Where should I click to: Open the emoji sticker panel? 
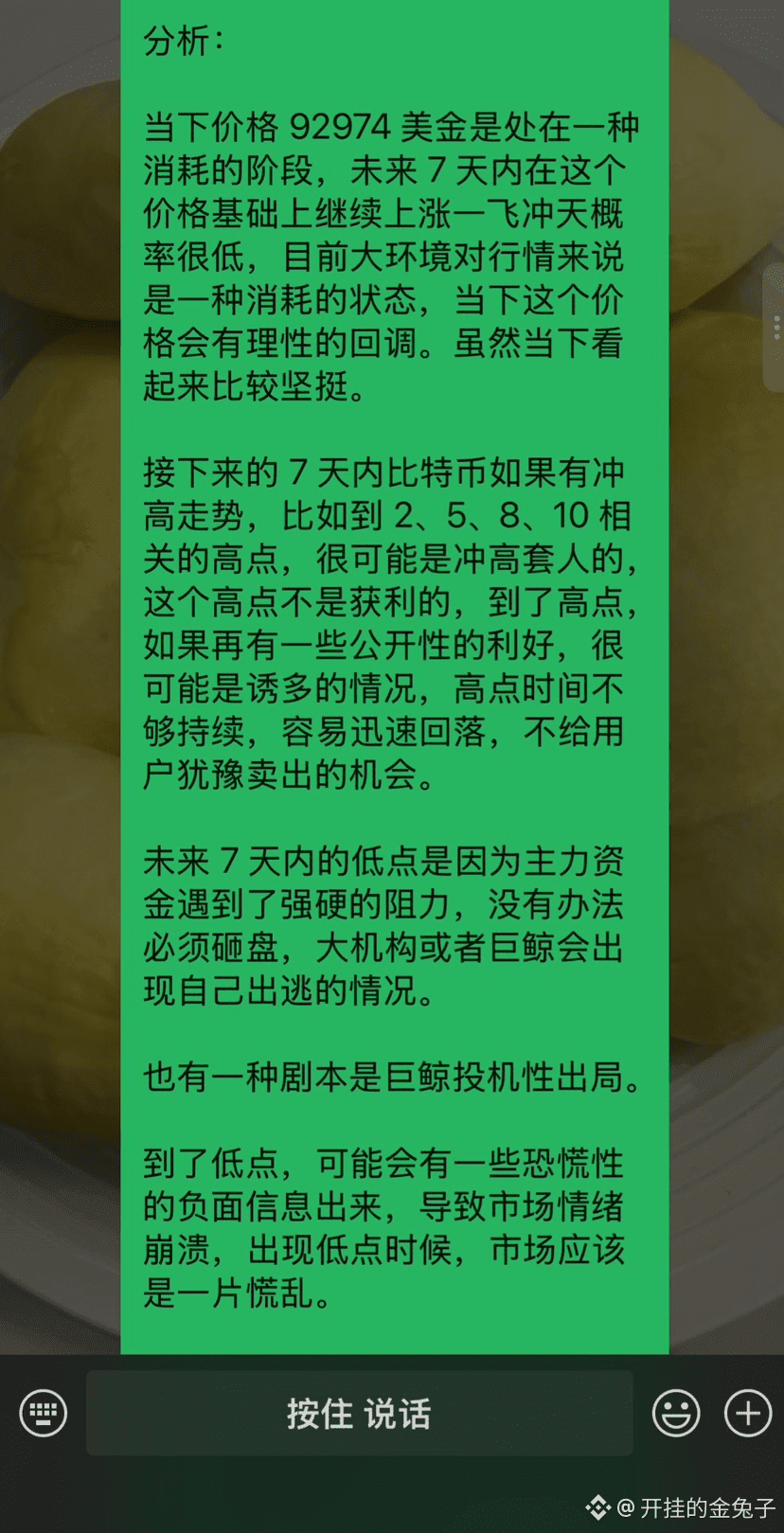point(676,1414)
